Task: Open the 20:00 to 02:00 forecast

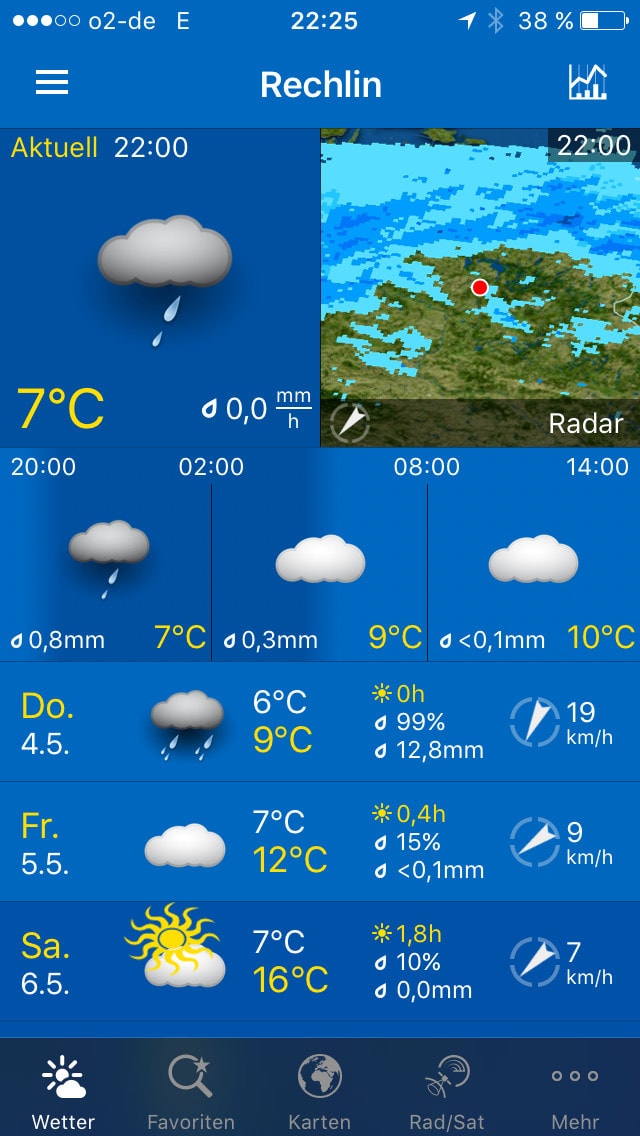Action: tap(106, 570)
